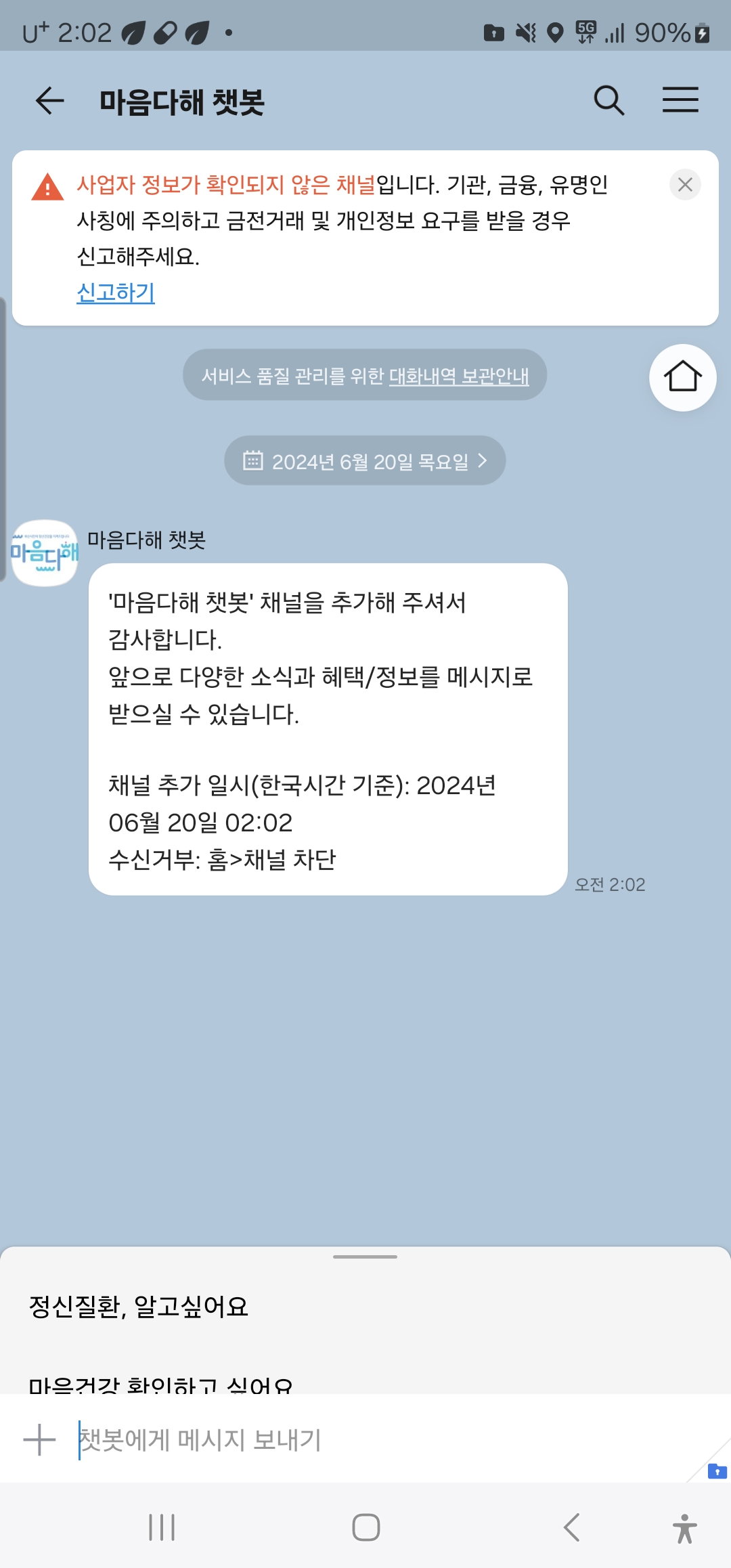Open the 2024년 6월 20일 date picker

(365, 461)
